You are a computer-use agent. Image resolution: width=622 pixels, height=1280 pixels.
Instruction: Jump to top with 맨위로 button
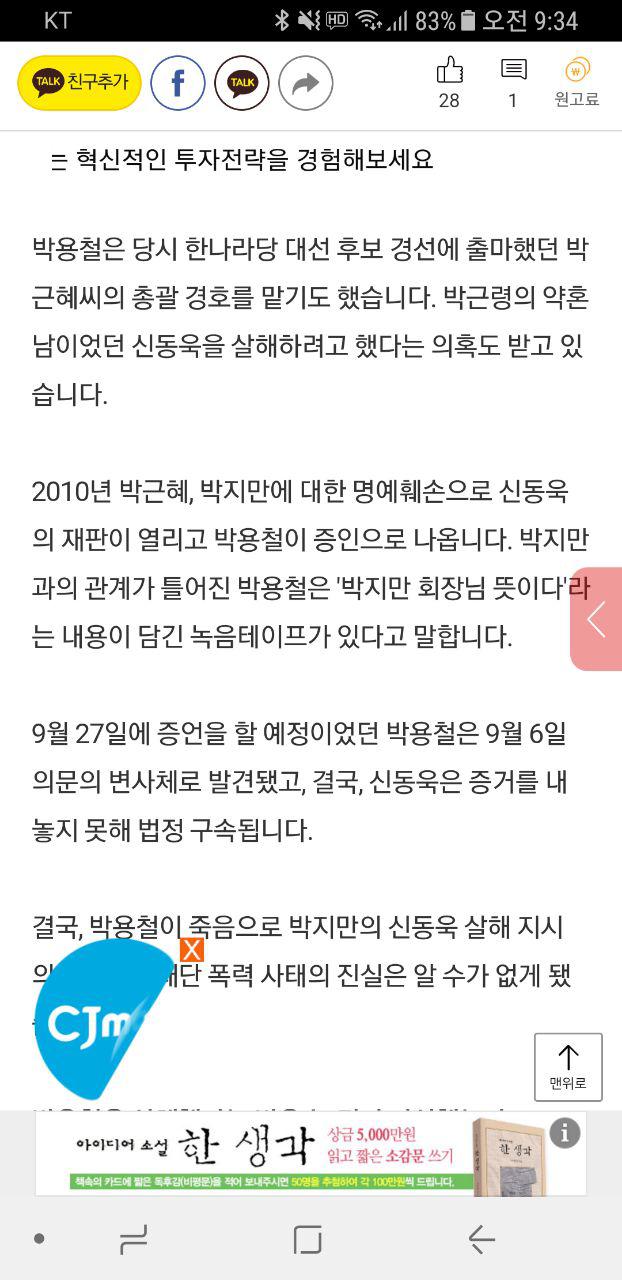click(568, 1067)
